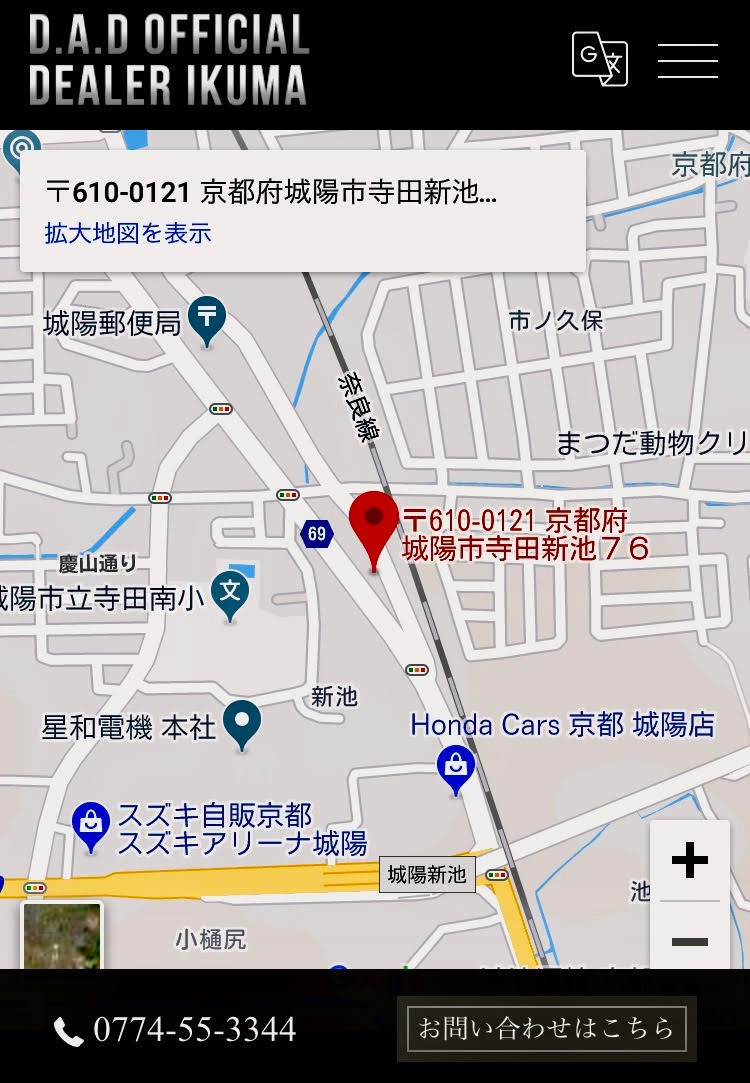Click the Google Translate icon in the header

pos(598,60)
